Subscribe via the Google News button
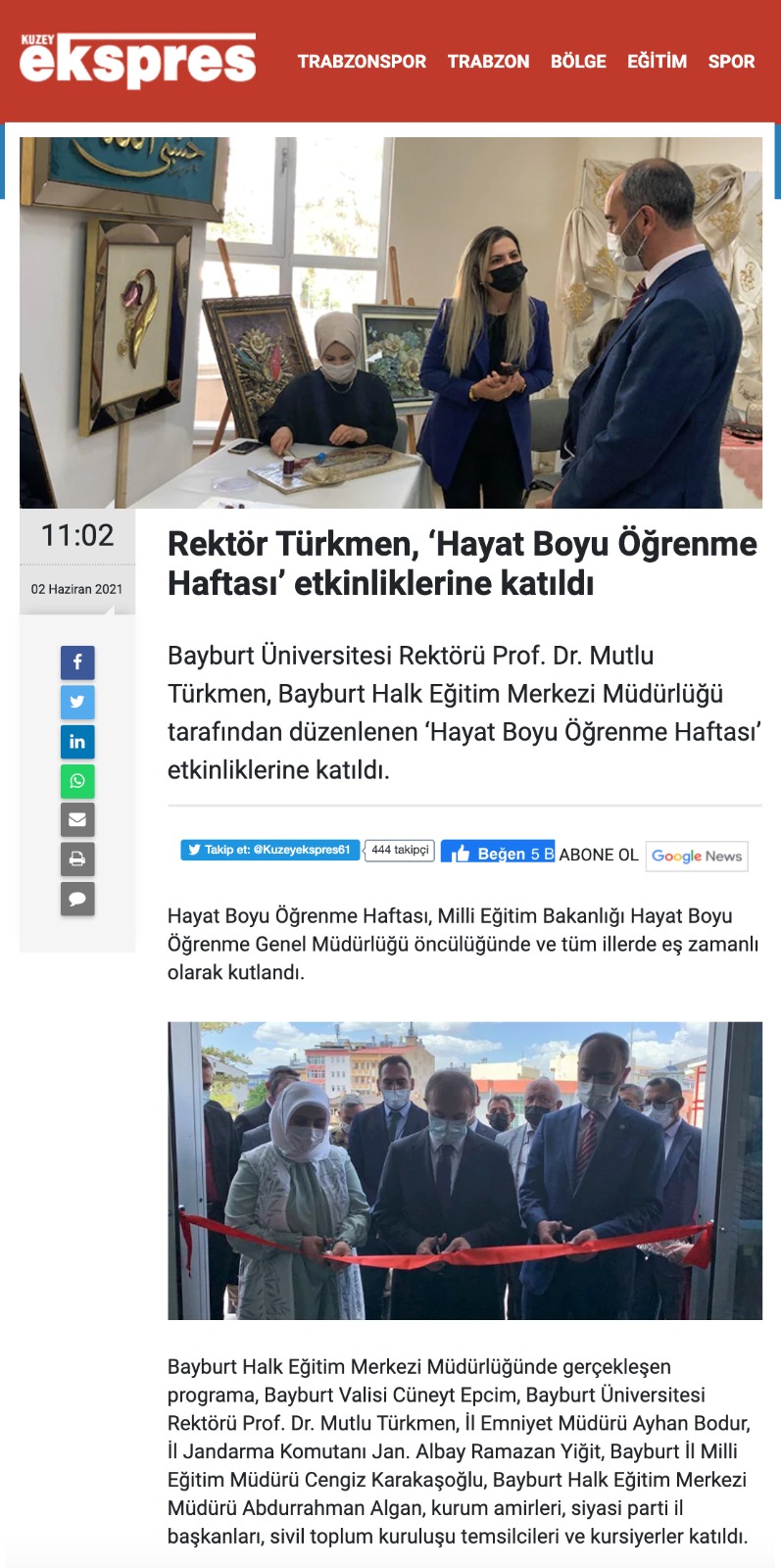The height and width of the screenshot is (1568, 781). point(697,856)
